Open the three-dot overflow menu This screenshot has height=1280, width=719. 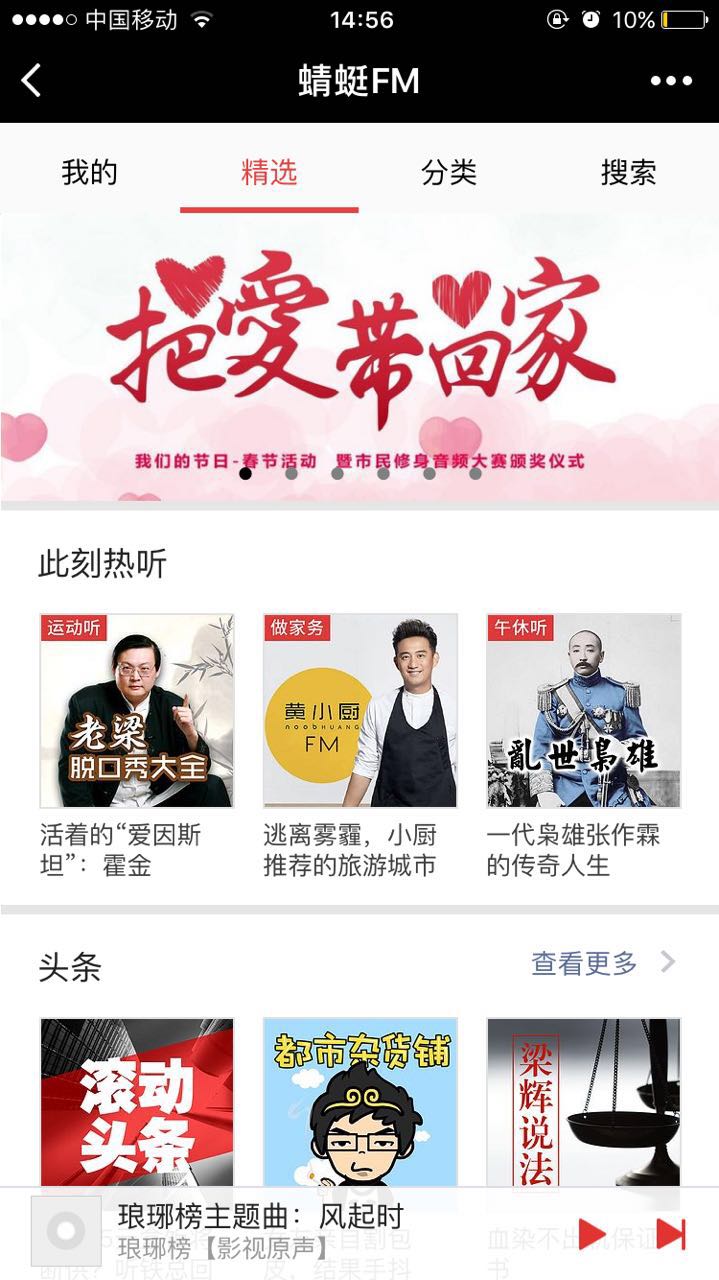(670, 81)
